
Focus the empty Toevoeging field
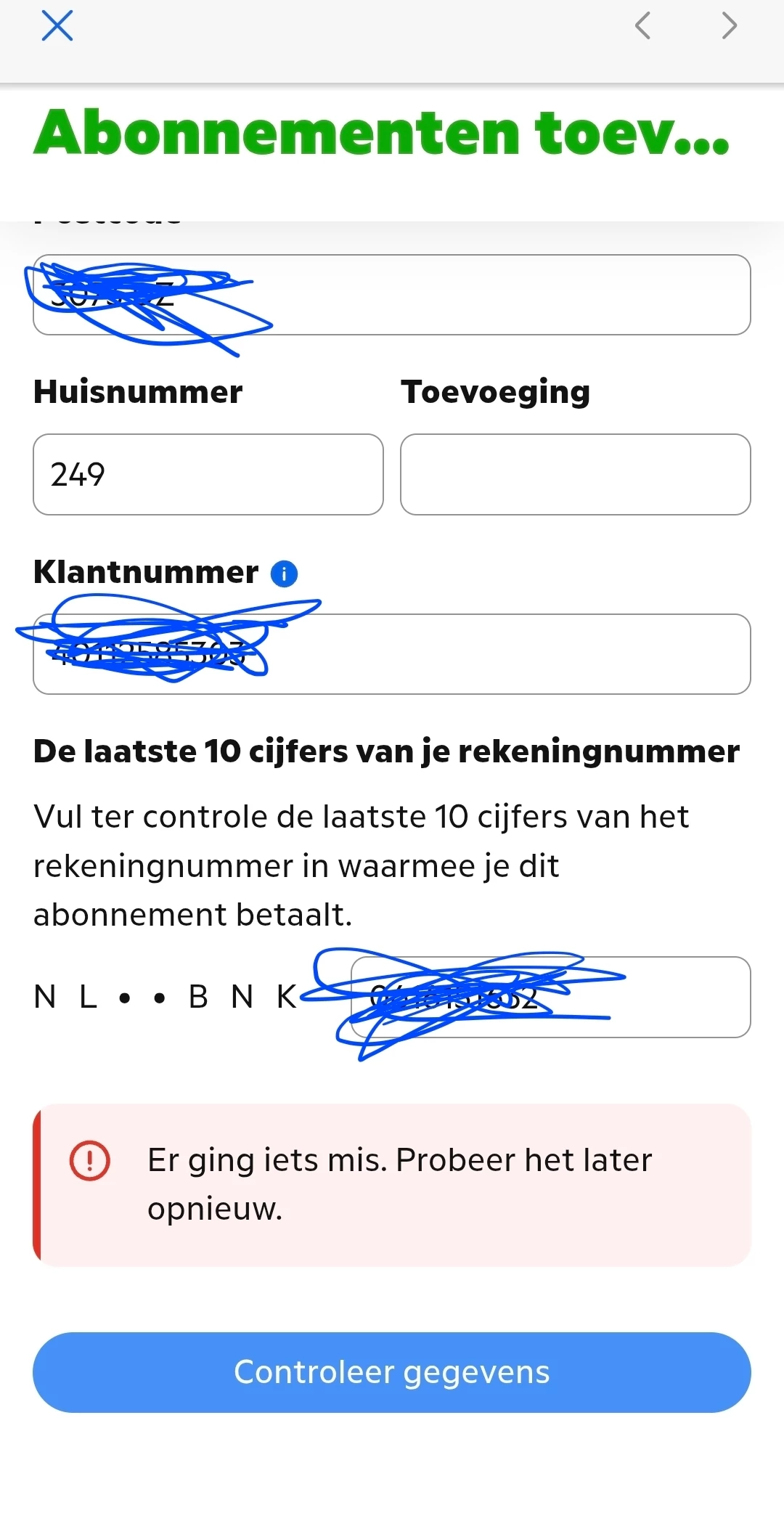[575, 475]
